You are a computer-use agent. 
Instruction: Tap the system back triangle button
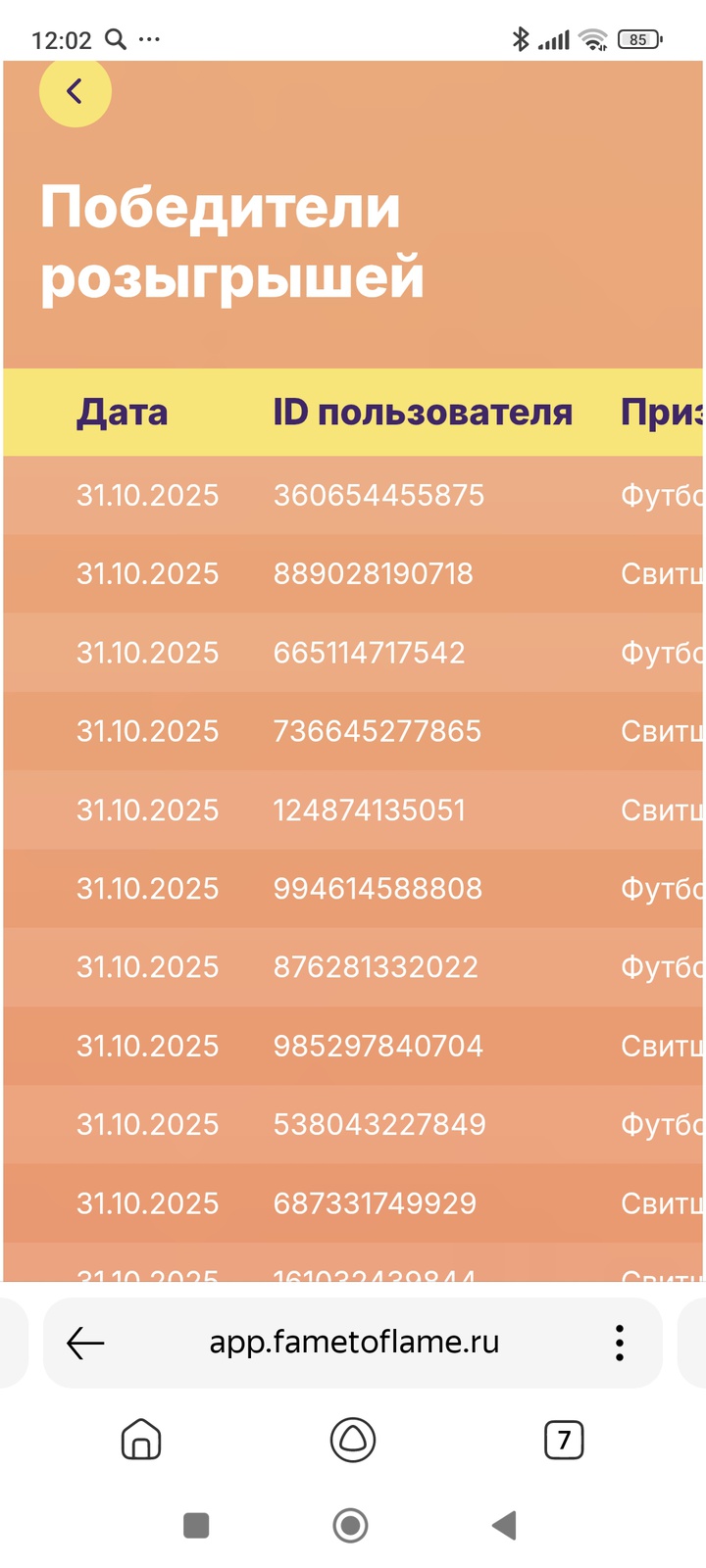[x=504, y=1525]
